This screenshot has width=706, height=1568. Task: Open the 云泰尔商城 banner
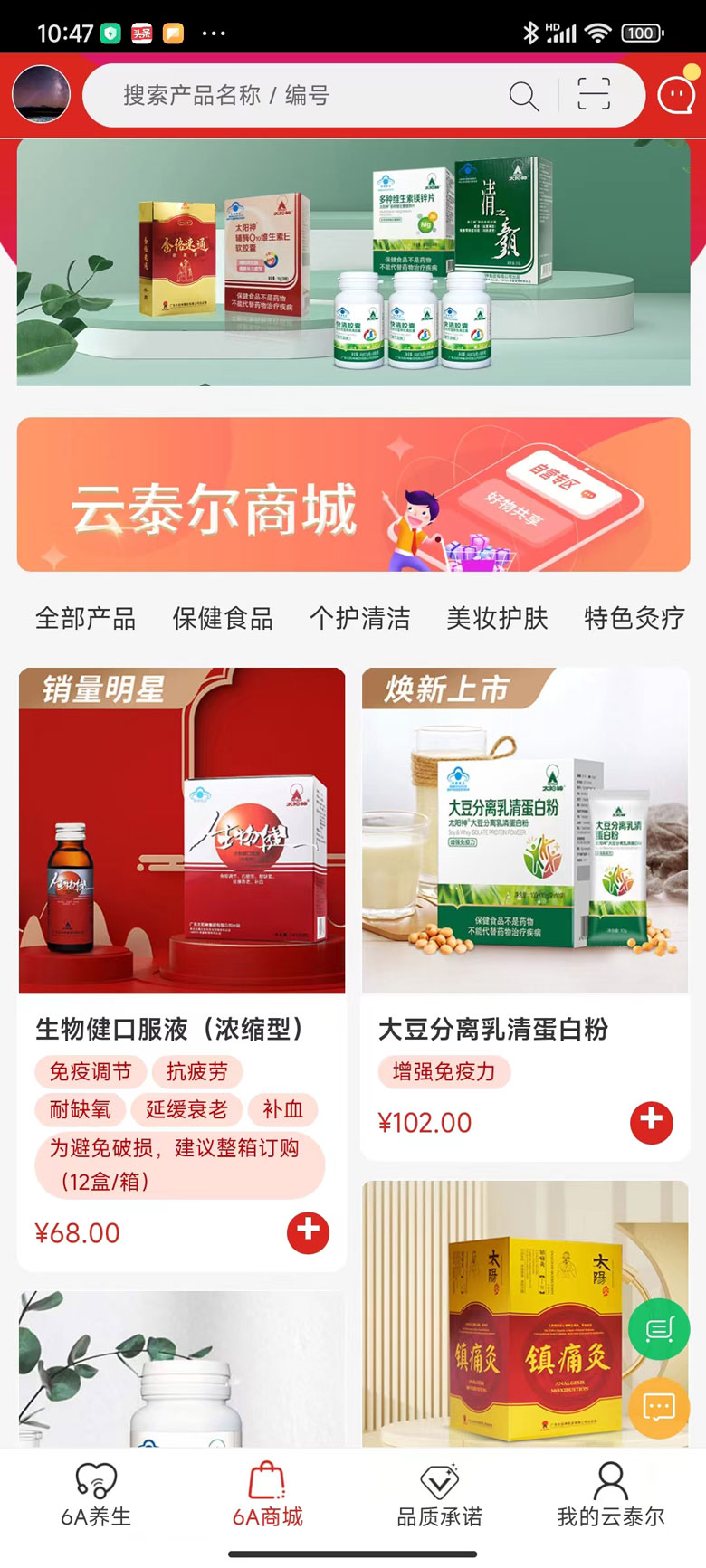353,495
